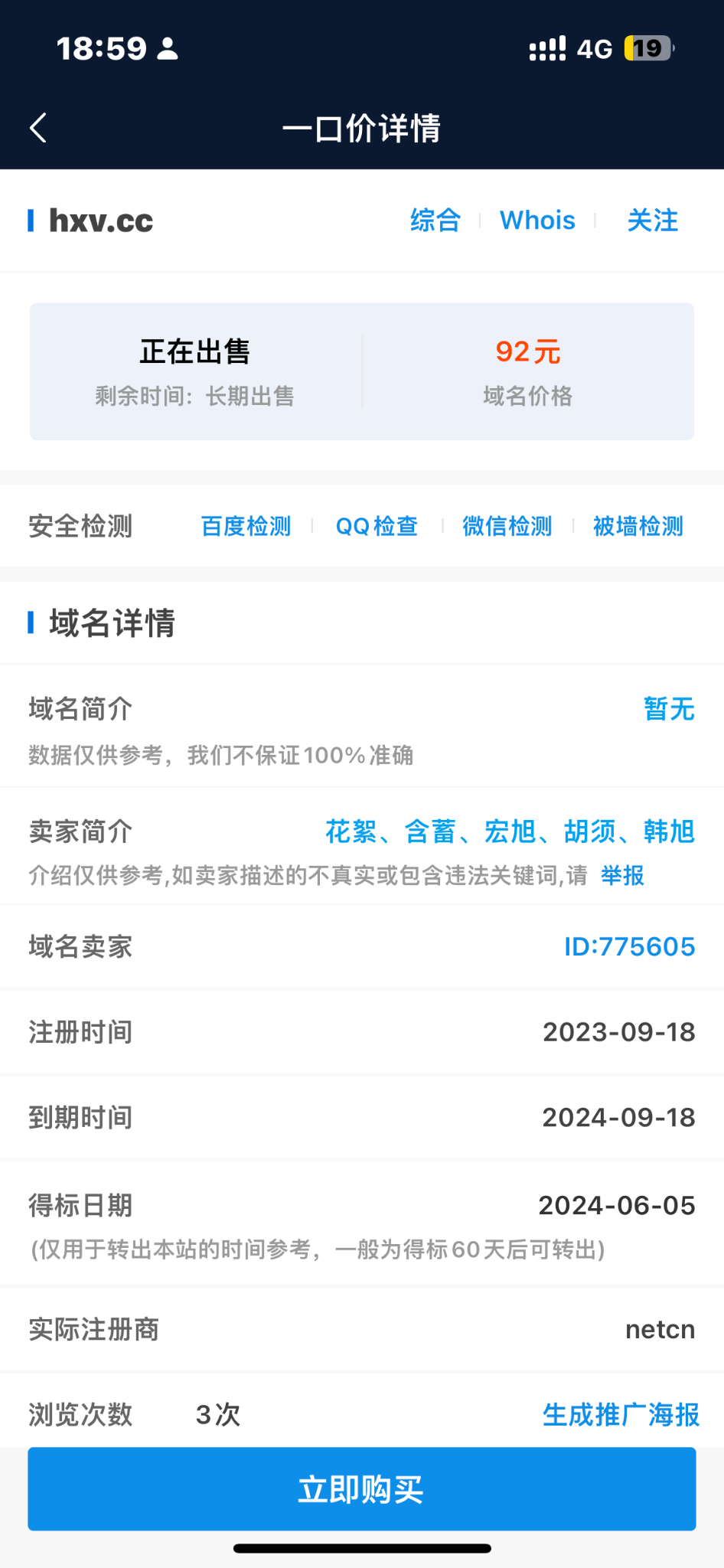
Task: Follow the domain via 关注
Action: click(x=652, y=220)
